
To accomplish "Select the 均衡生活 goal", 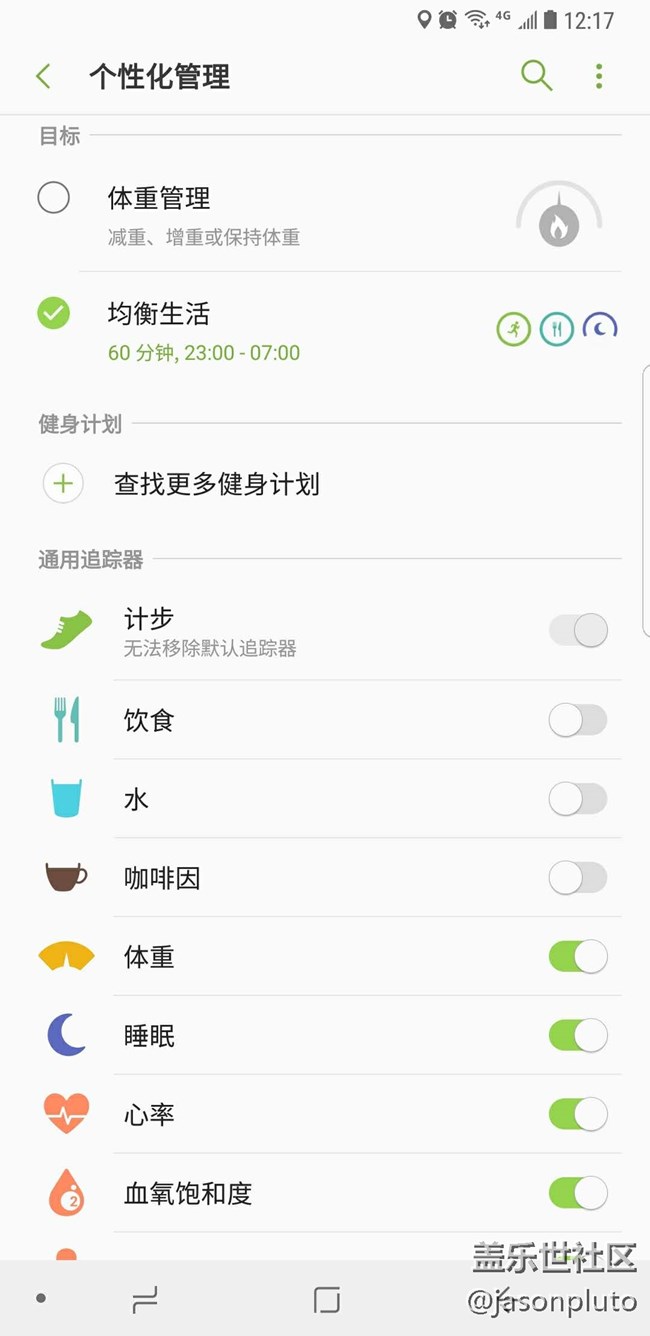I will (x=54, y=314).
